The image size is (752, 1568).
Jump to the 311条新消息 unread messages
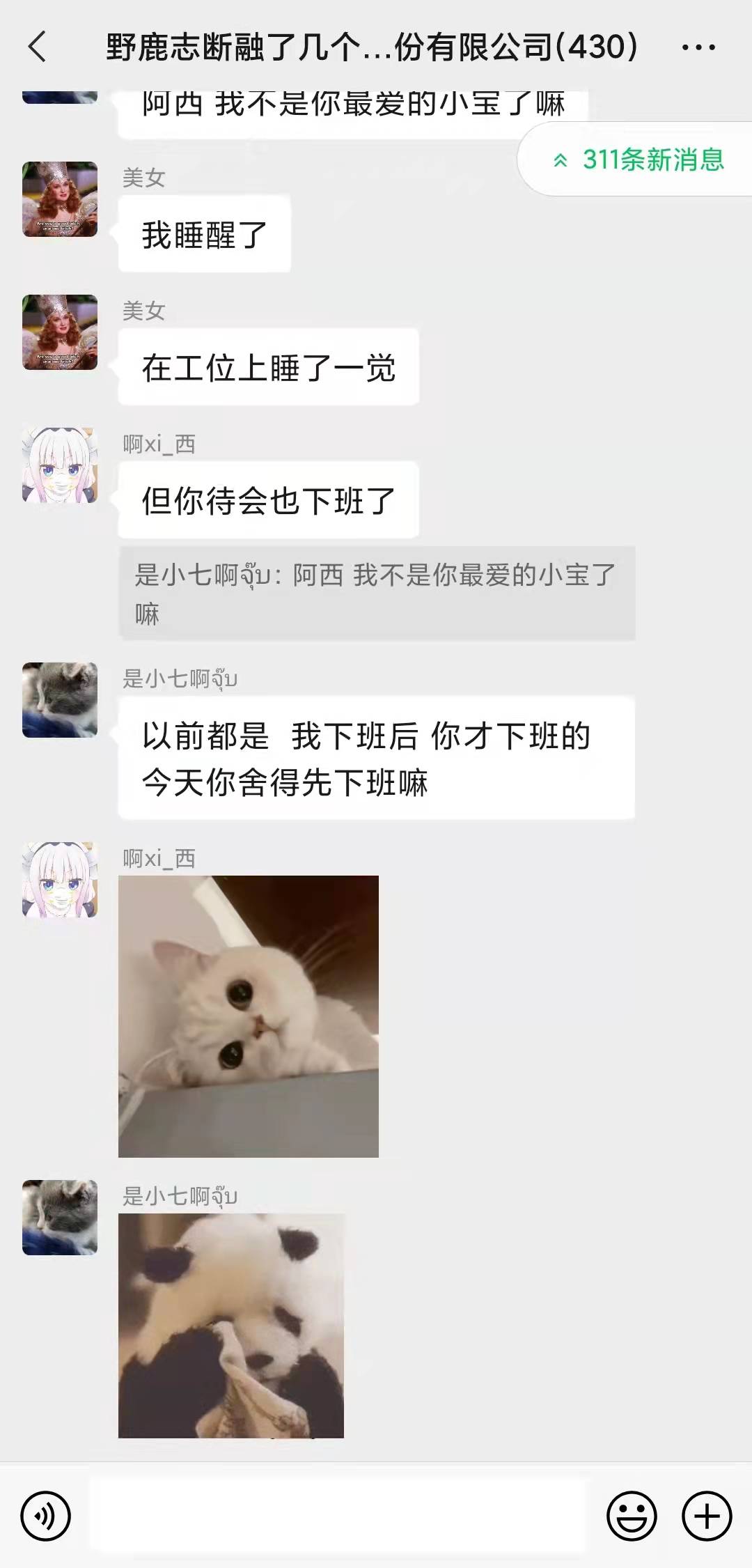click(637, 160)
